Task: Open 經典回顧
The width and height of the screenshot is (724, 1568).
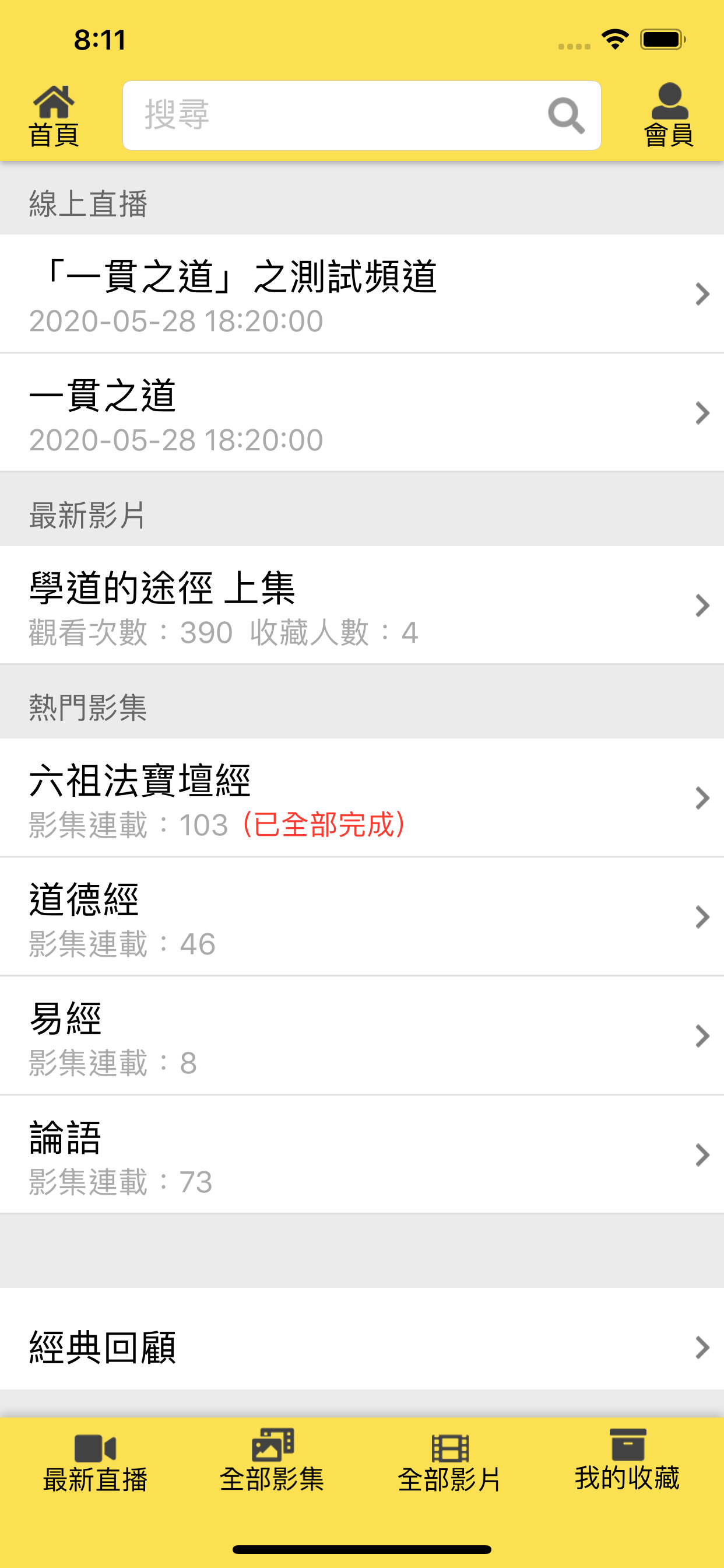Action: [362, 1347]
